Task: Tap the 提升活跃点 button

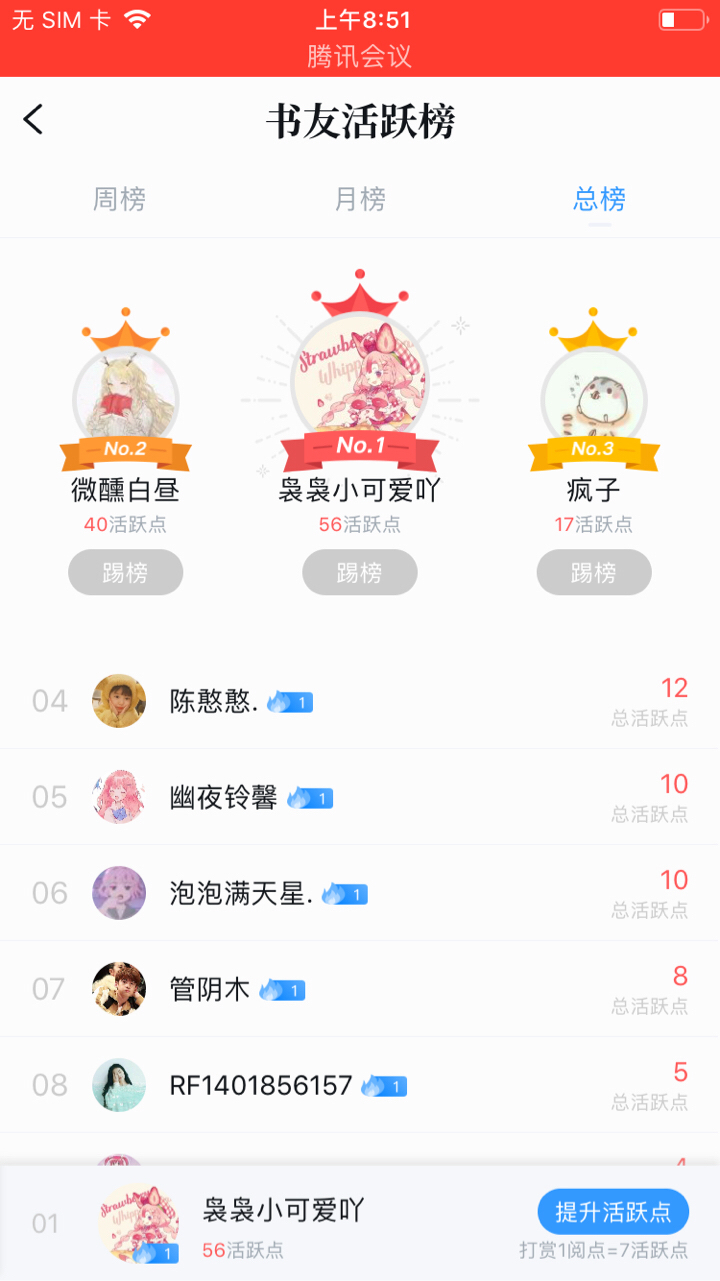Action: tap(613, 1212)
